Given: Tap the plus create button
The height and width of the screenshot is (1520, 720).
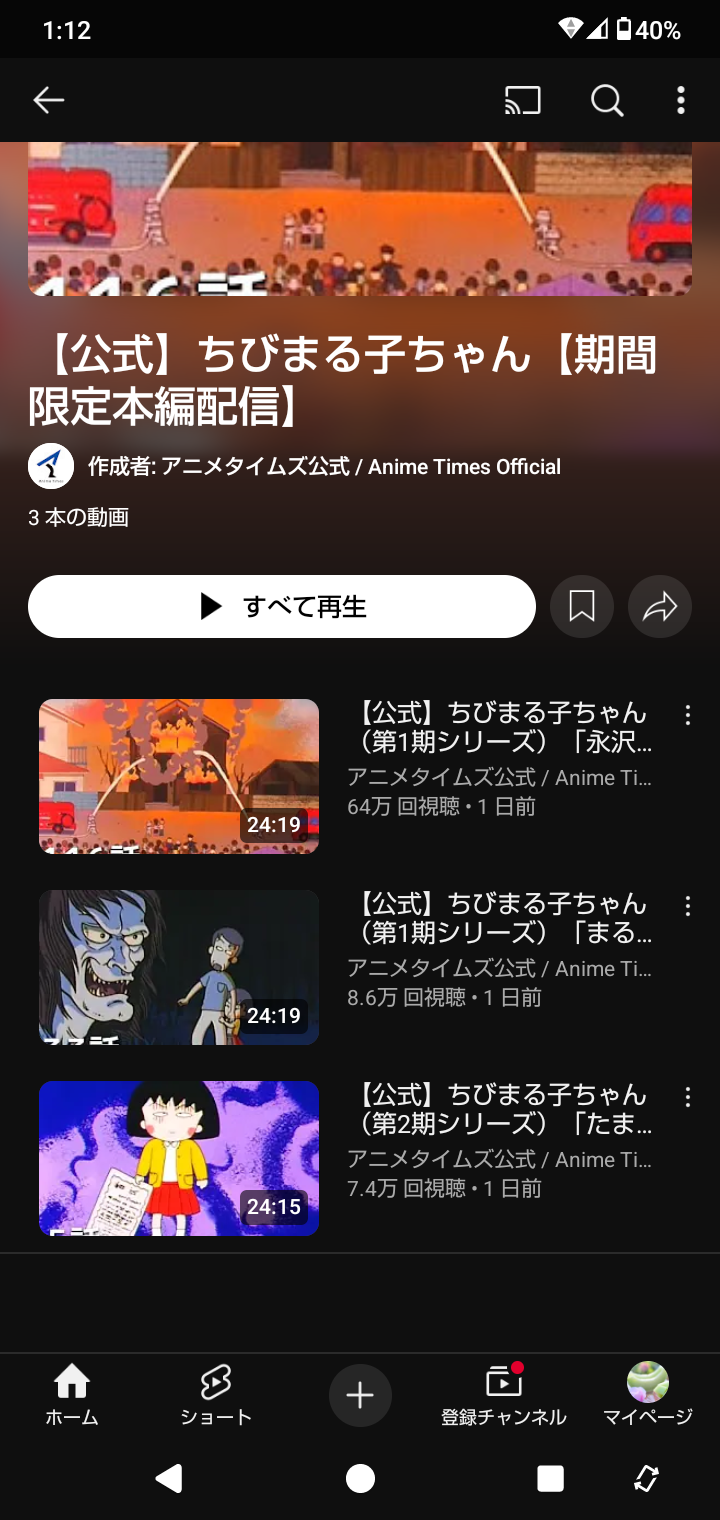Looking at the screenshot, I should 360,1395.
